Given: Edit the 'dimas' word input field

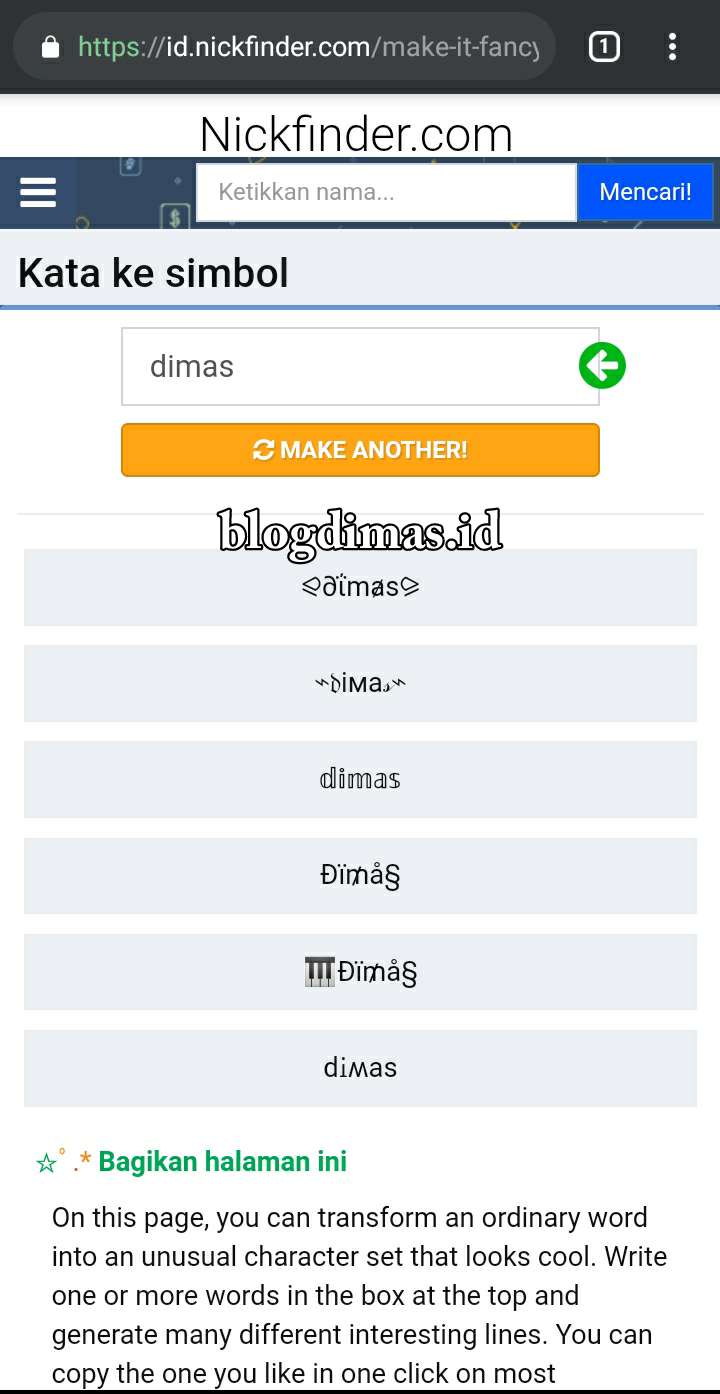Looking at the screenshot, I should (x=360, y=366).
